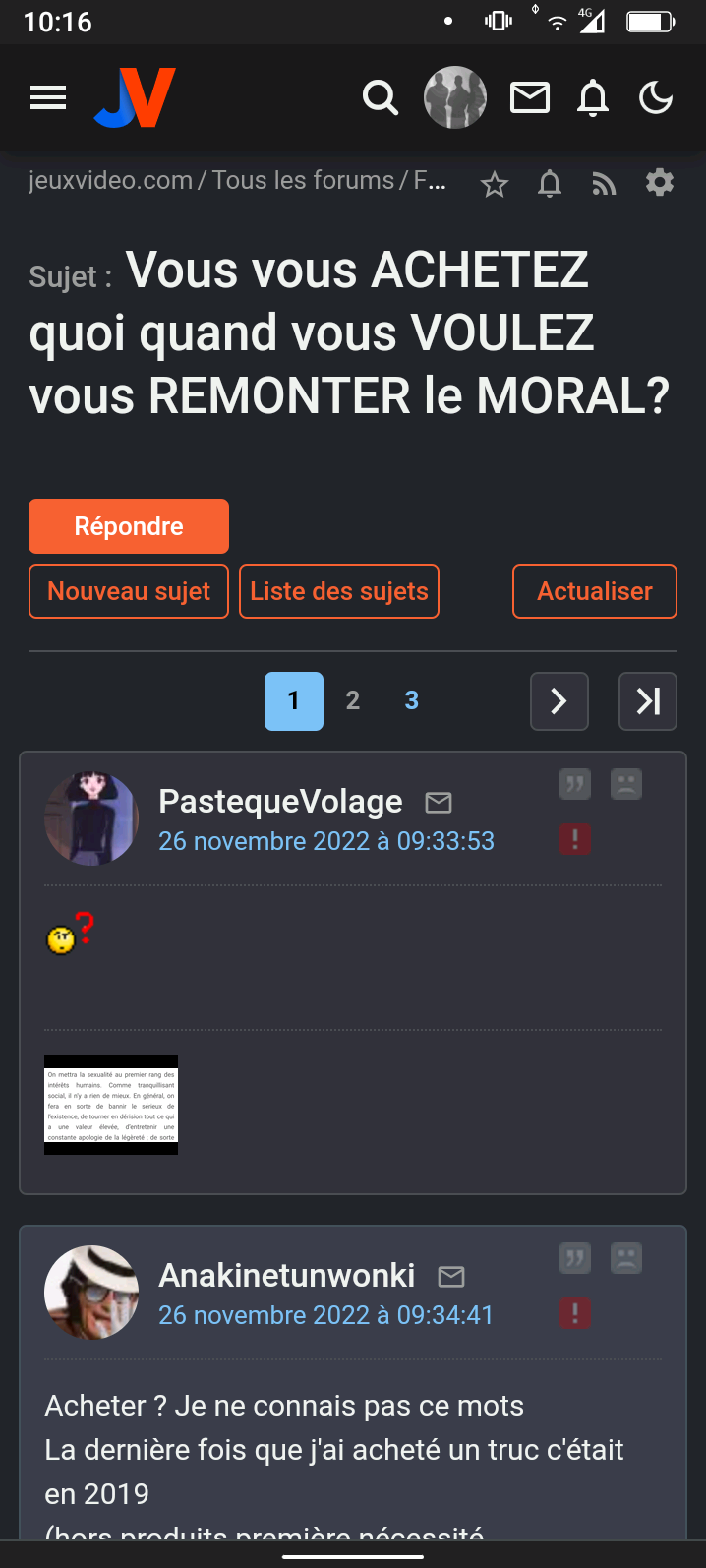706x1568 pixels.
Task: Open private messages envelope in the header
Action: click(529, 97)
